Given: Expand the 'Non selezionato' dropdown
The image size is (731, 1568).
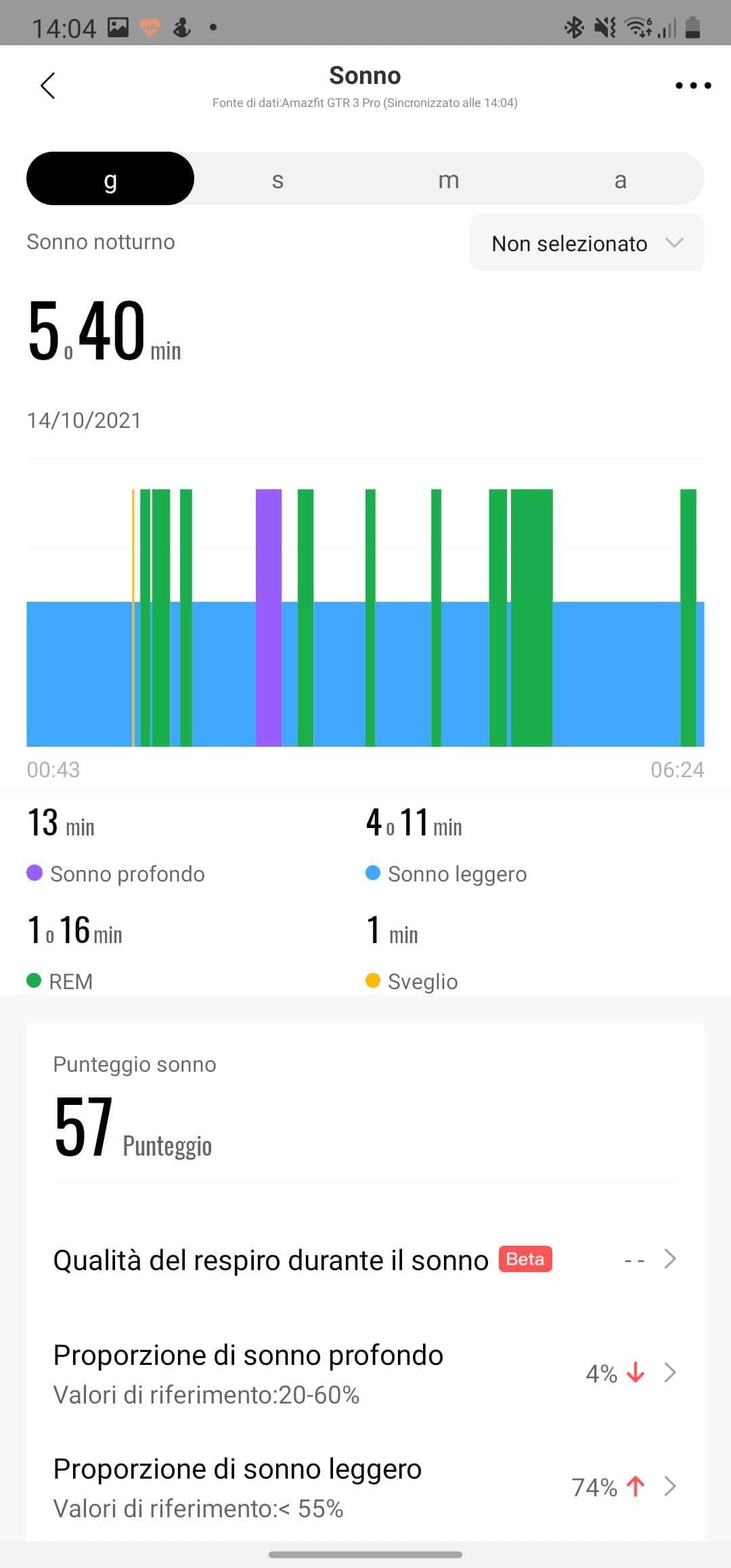Looking at the screenshot, I should click(587, 243).
